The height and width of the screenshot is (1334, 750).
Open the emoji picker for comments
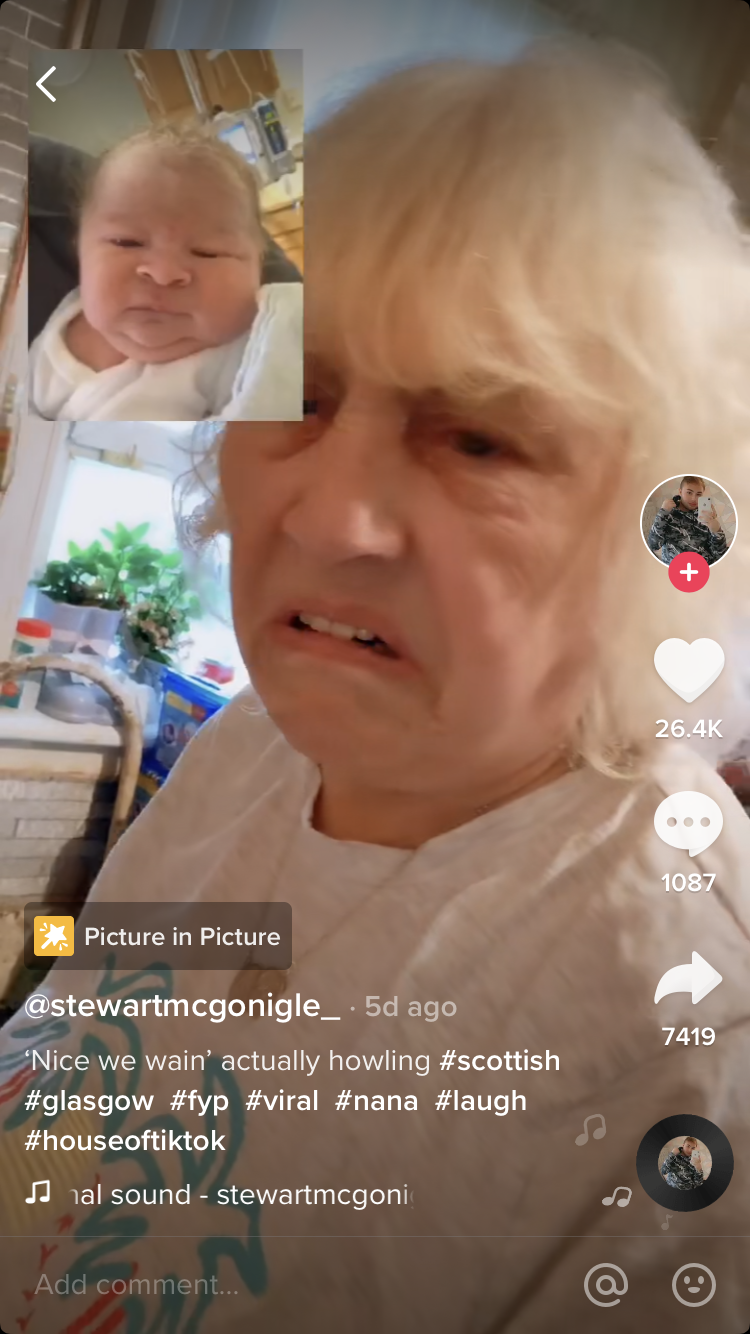693,1285
